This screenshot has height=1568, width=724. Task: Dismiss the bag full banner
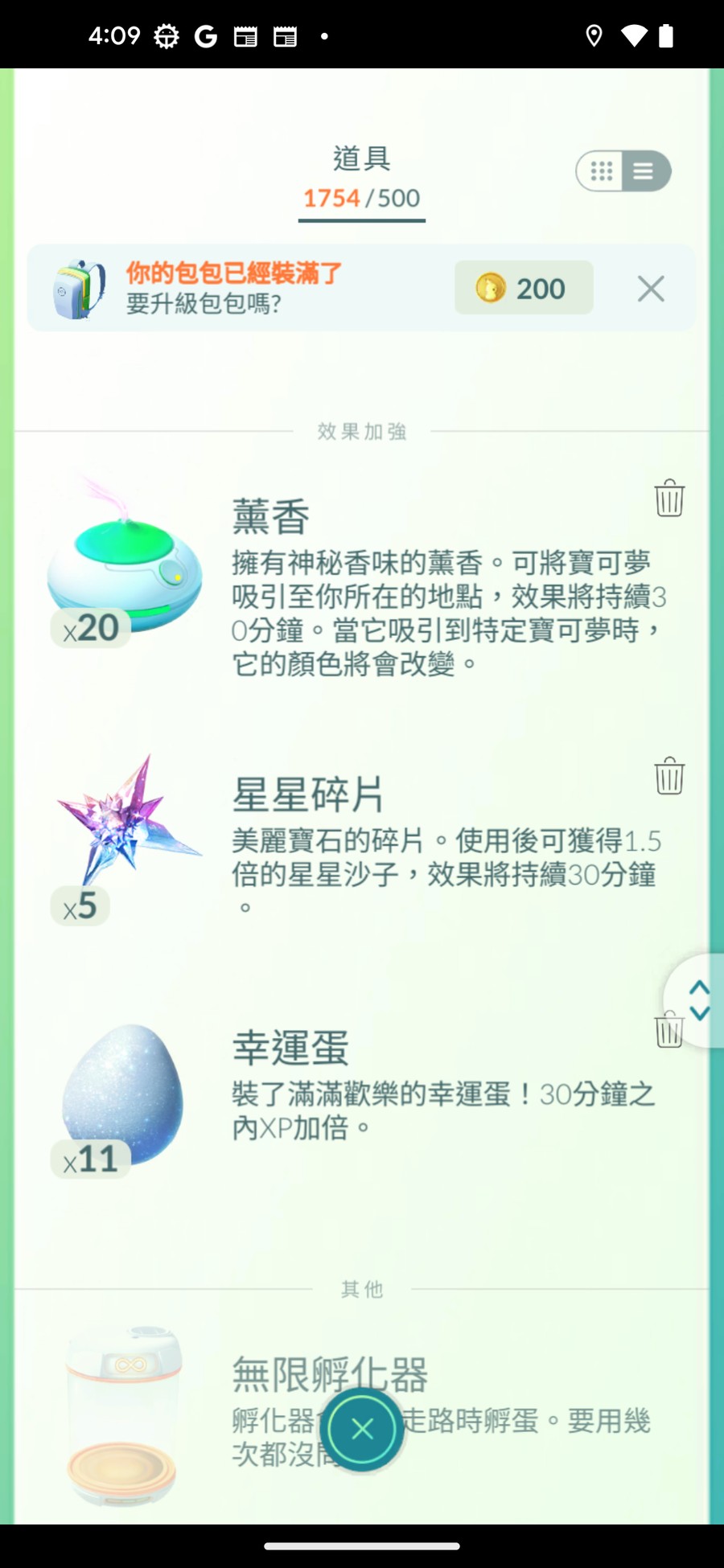(x=651, y=289)
